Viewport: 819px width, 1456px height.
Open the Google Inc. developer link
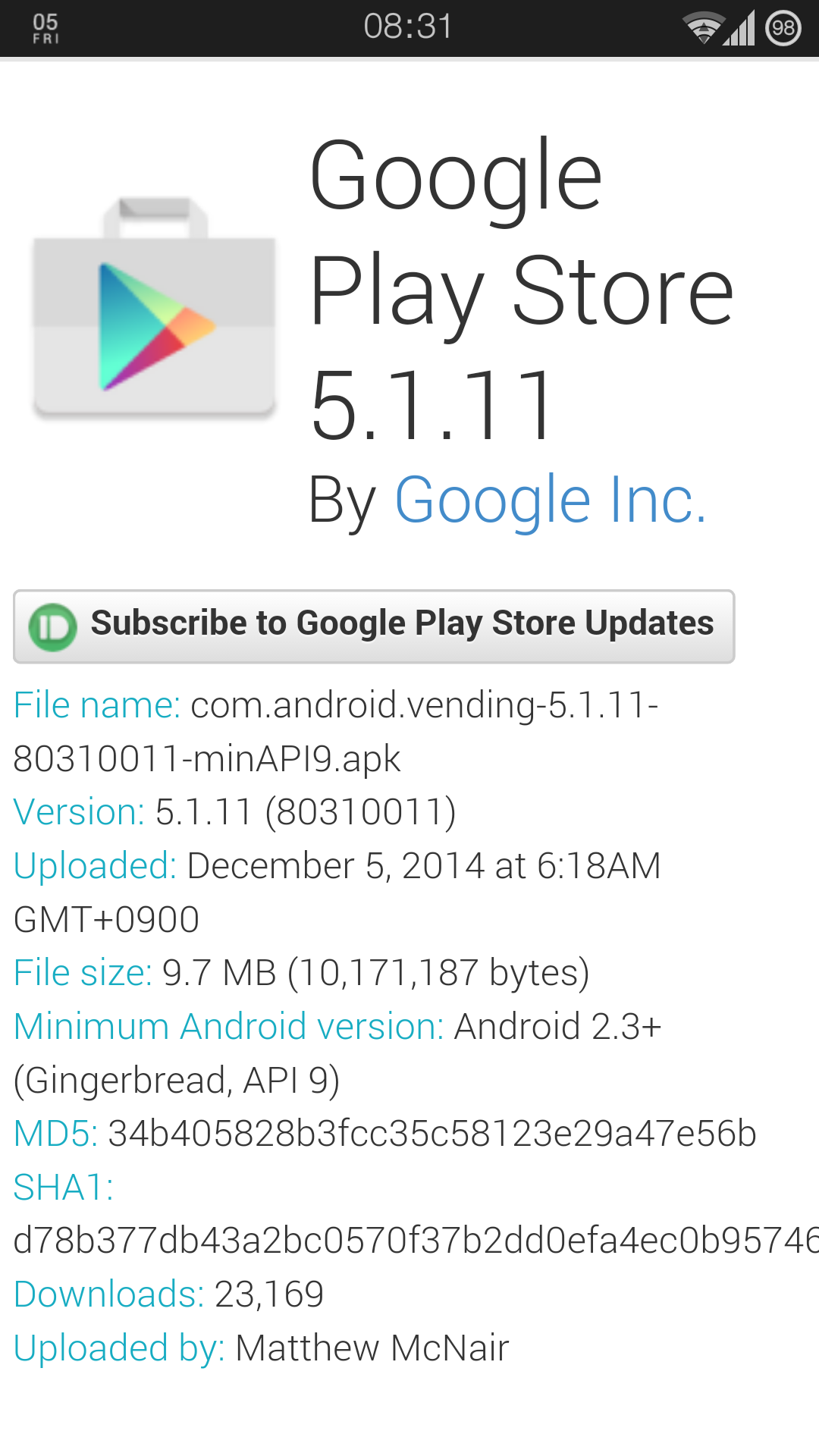coord(551,500)
